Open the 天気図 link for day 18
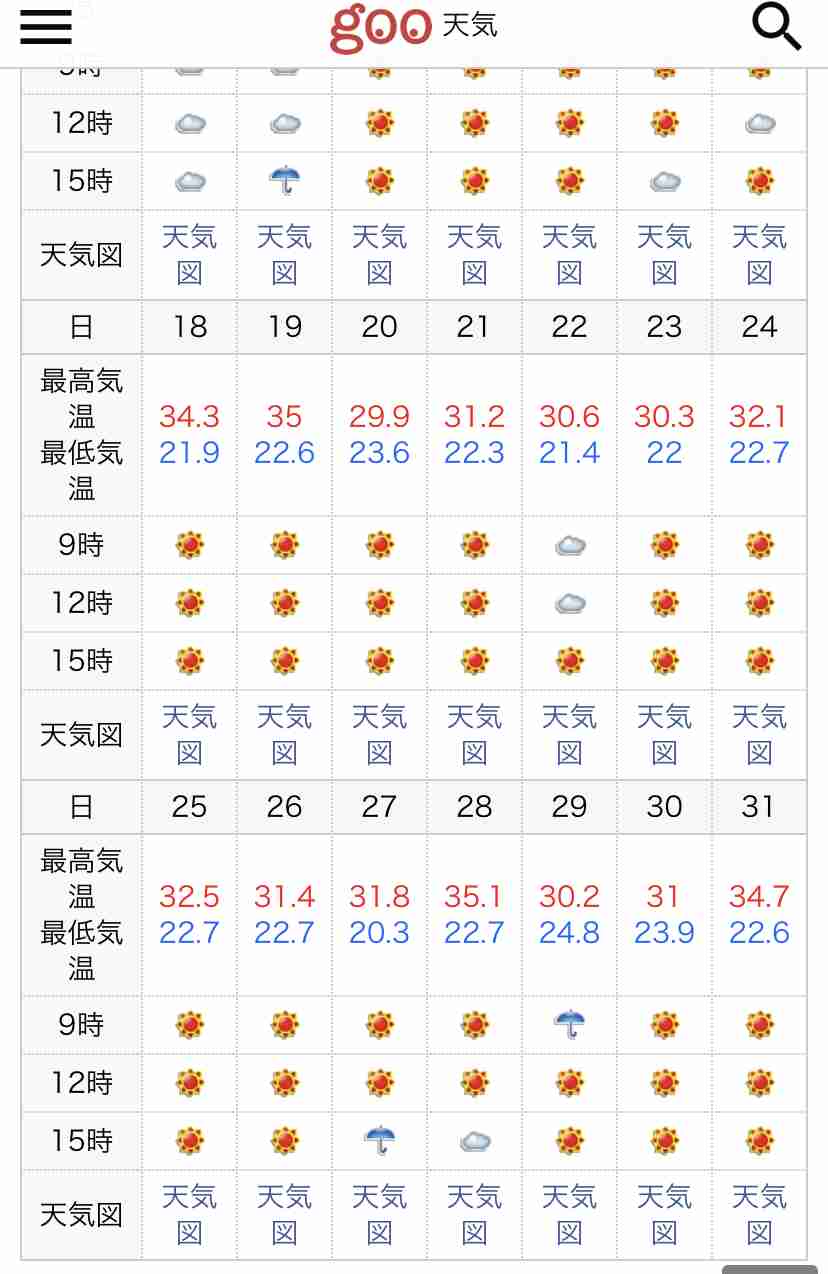The height and width of the screenshot is (1274, 828). point(189,735)
